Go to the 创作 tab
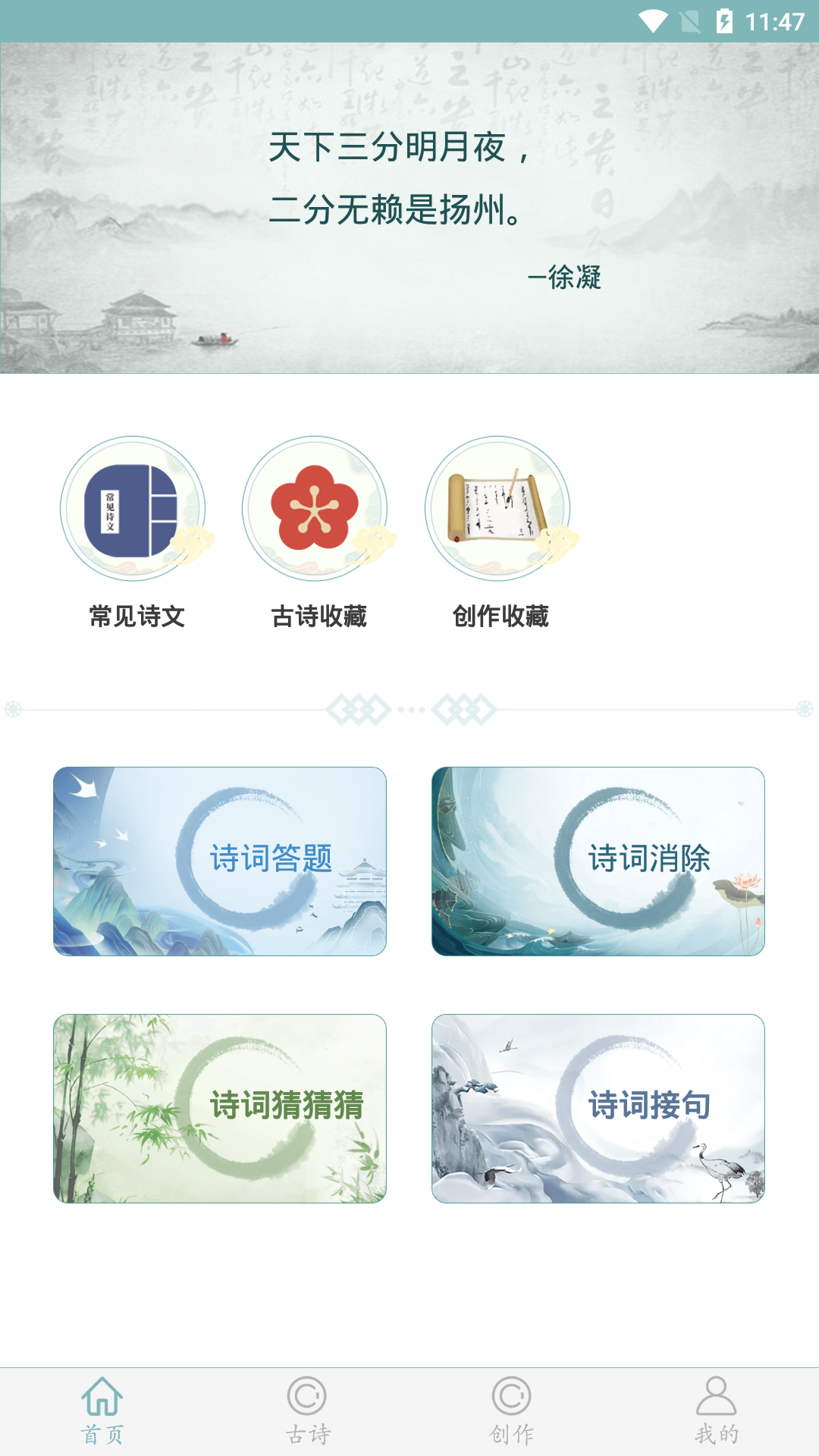819x1456 pixels. pos(512,1411)
